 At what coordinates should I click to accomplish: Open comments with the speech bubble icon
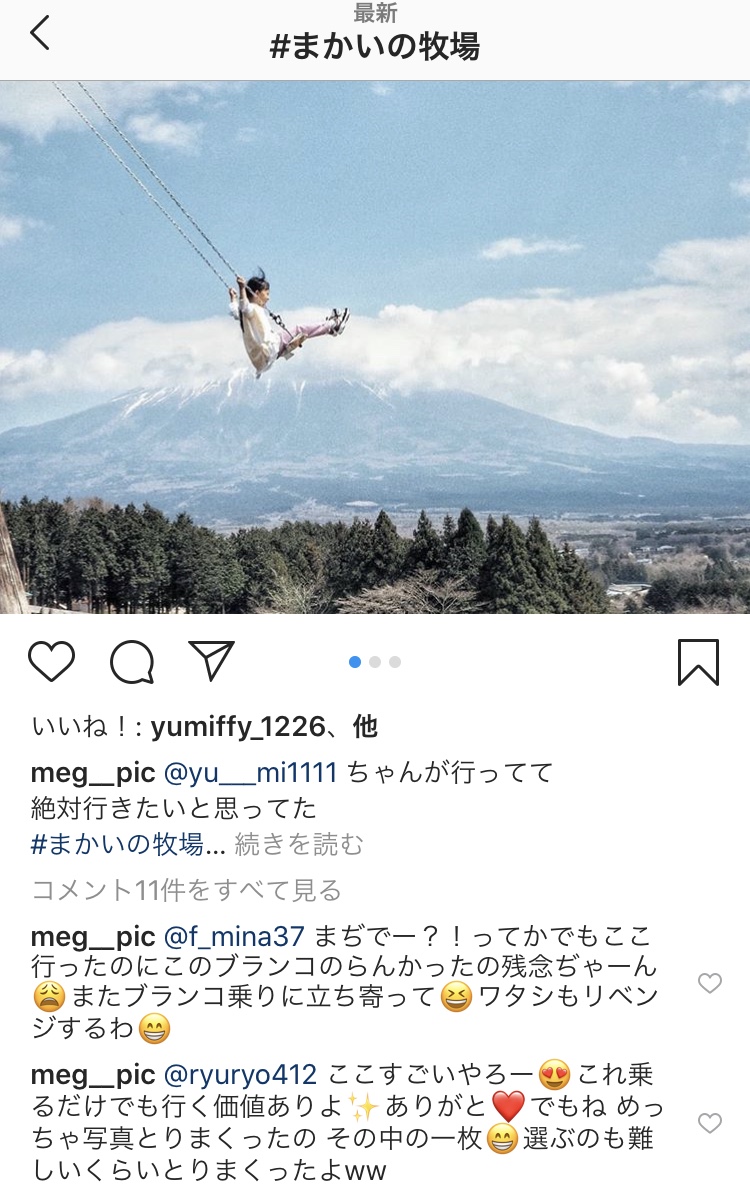pos(132,662)
